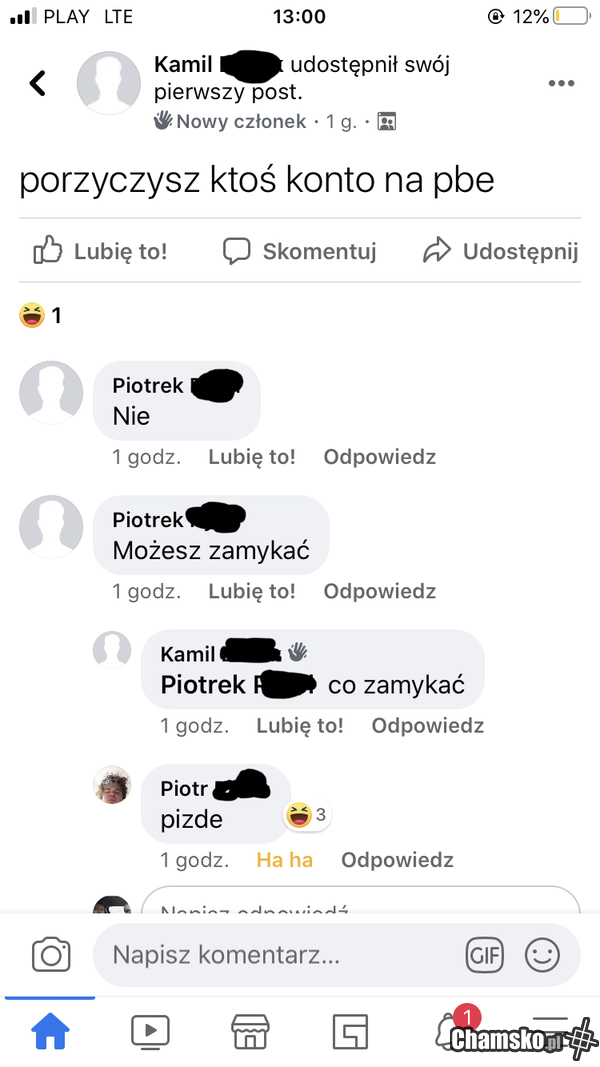Reply to Kamil's "co zamykać" reply
The width and height of the screenshot is (600, 1067).
[427, 726]
